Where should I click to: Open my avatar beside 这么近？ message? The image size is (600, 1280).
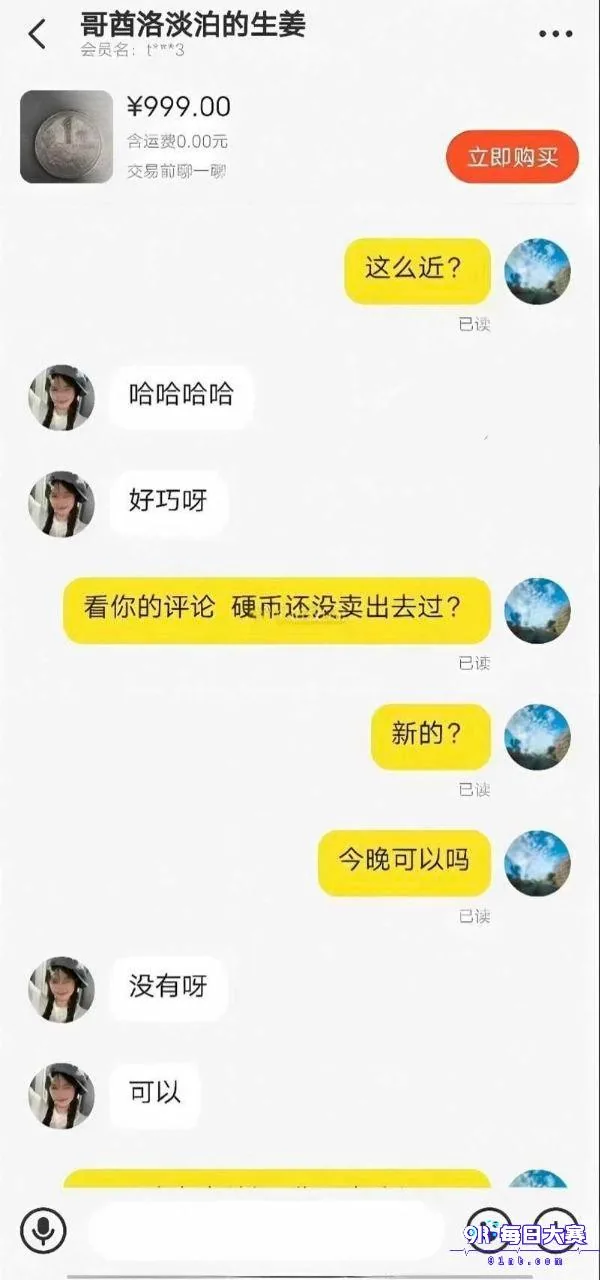point(537,271)
